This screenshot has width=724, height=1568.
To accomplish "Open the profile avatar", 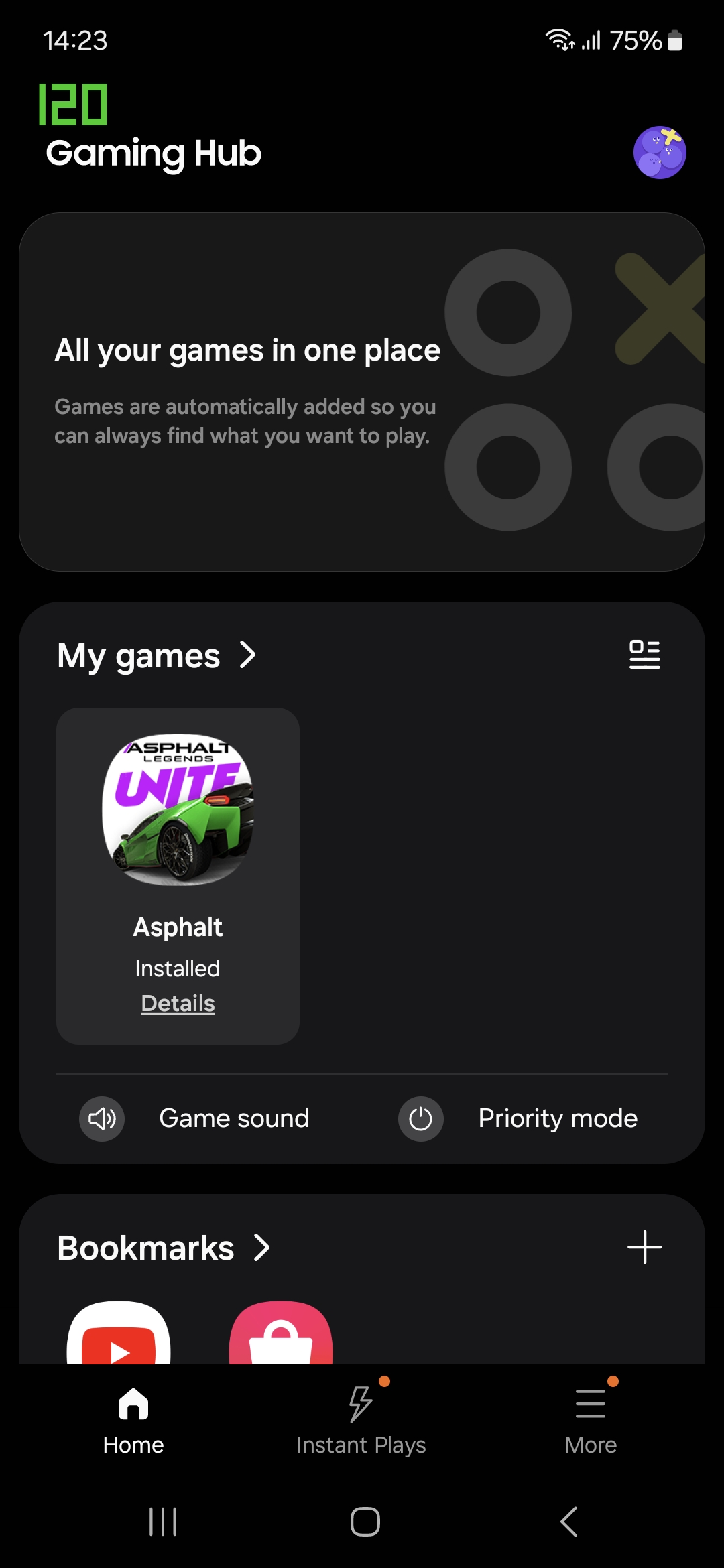I will click(x=660, y=153).
